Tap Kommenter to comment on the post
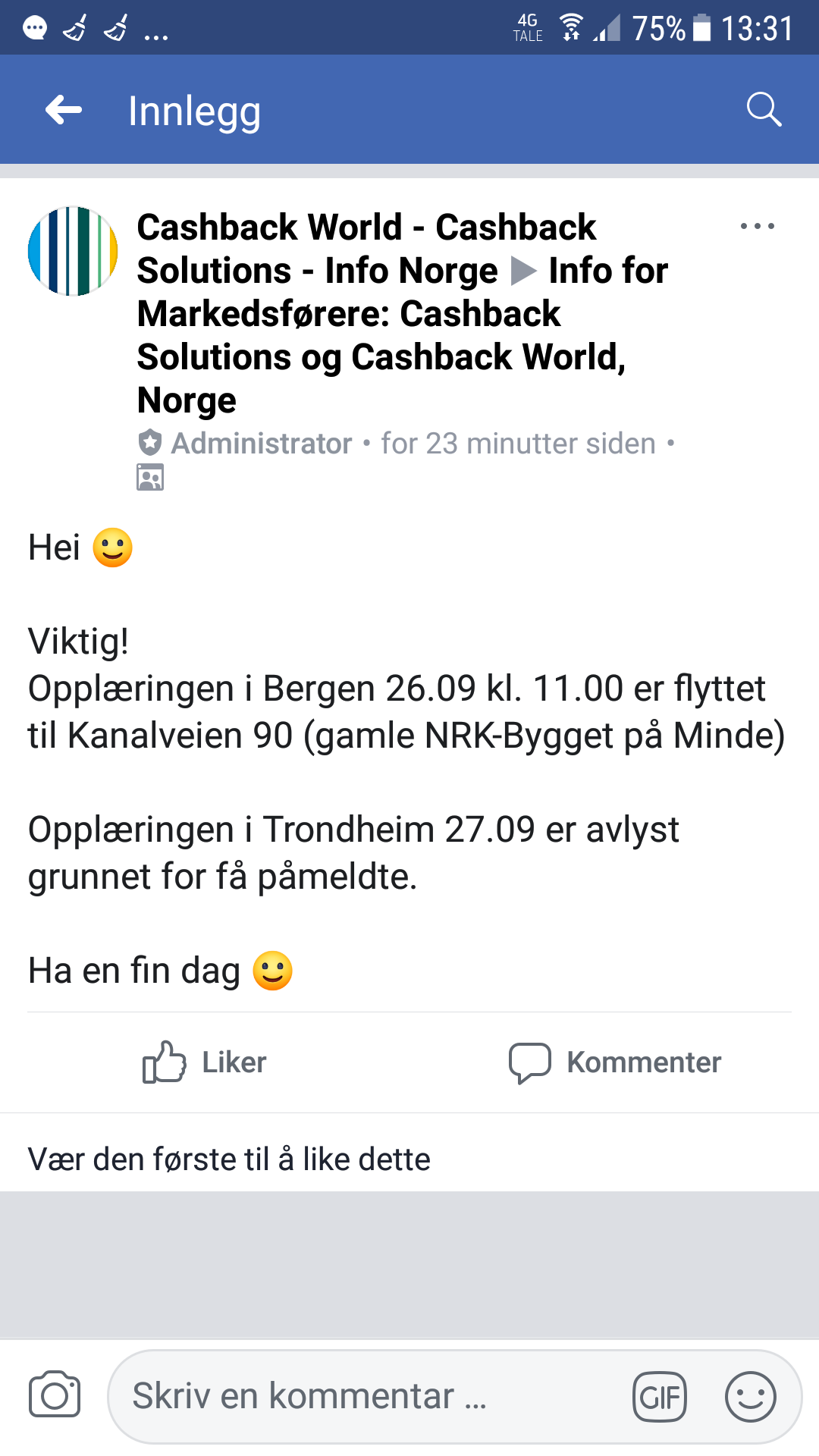Image resolution: width=819 pixels, height=1456 pixels. [x=614, y=1062]
